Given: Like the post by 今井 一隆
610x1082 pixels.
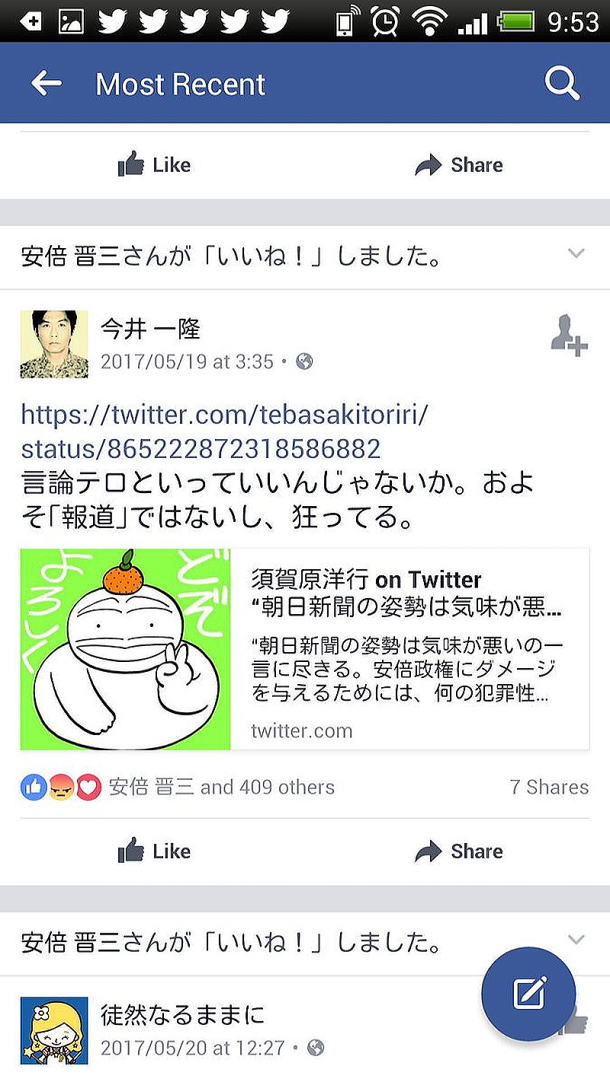Looking at the screenshot, I should pos(154,851).
